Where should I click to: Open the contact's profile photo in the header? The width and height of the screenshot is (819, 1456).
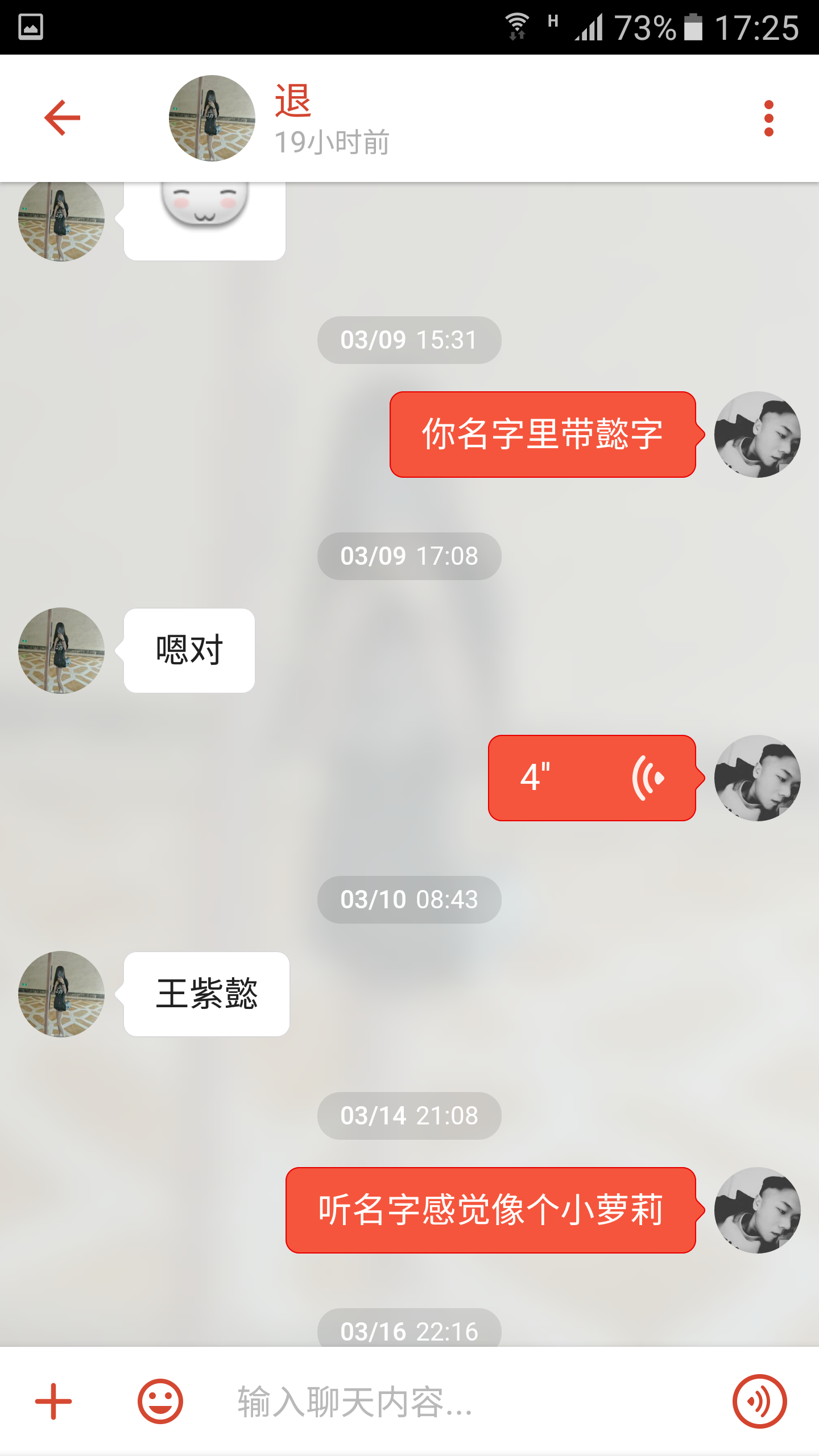pos(212,118)
